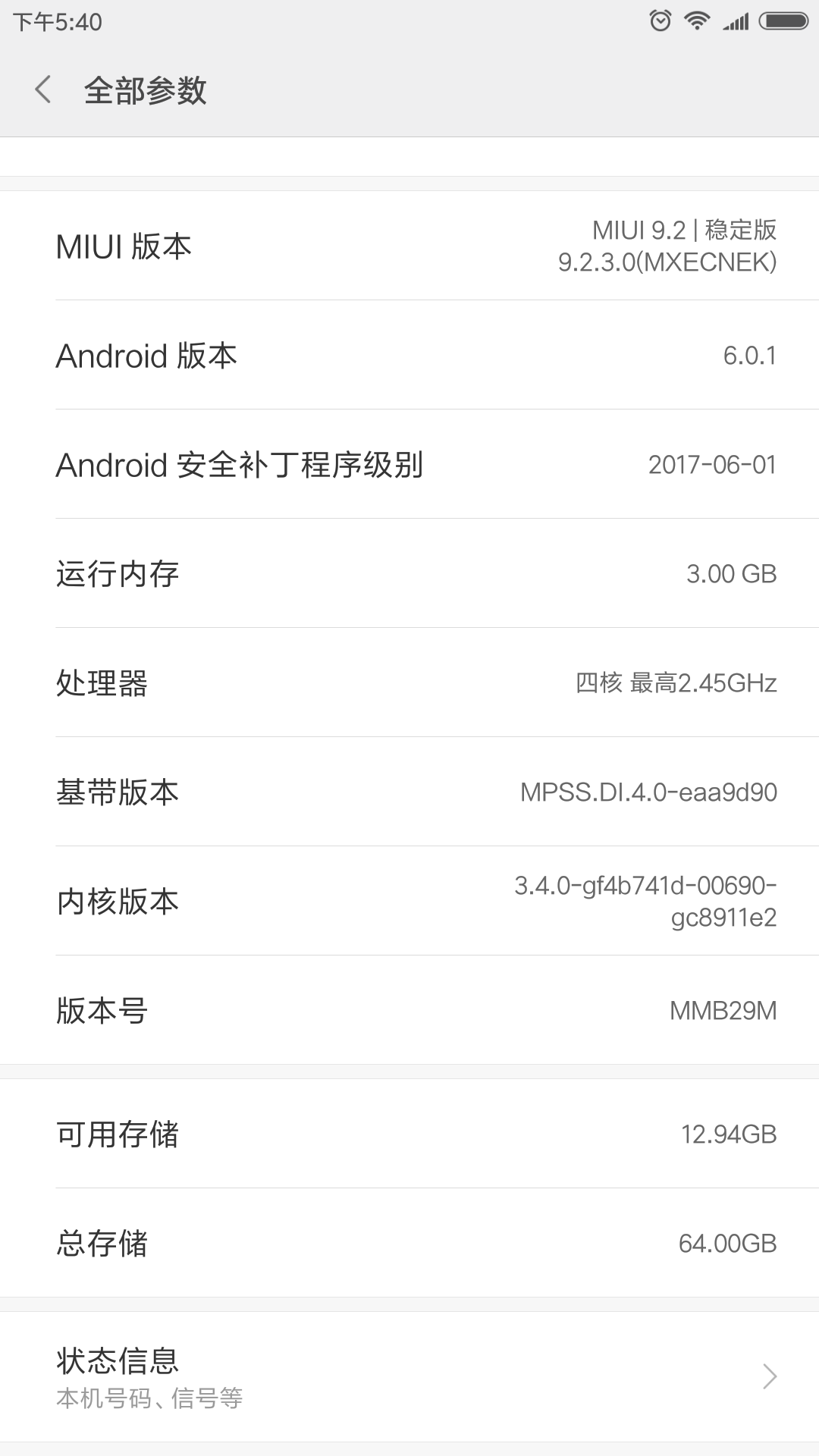819x1456 pixels.
Task: Go back from 全部参数 page
Action: (43, 90)
